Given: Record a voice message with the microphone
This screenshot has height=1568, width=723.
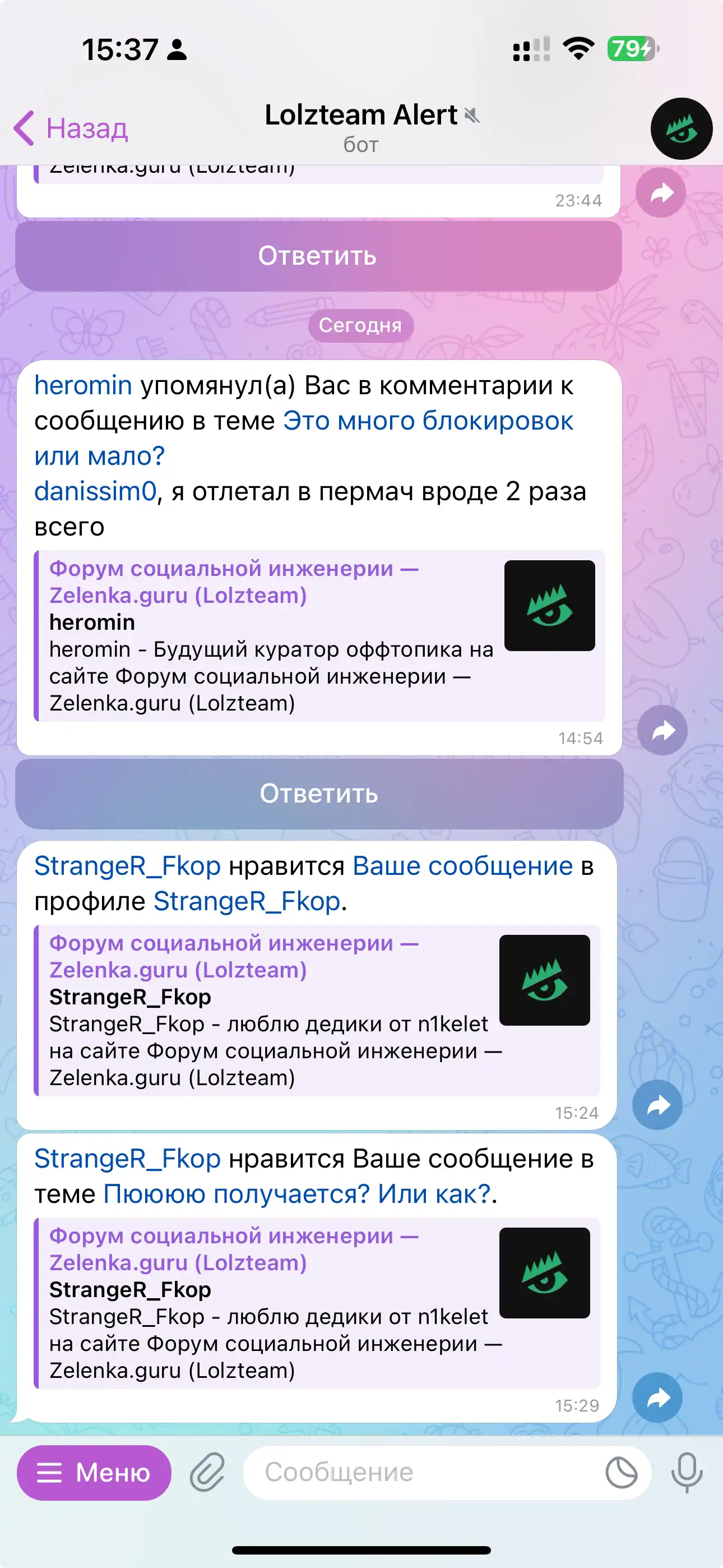Looking at the screenshot, I should 687,1473.
